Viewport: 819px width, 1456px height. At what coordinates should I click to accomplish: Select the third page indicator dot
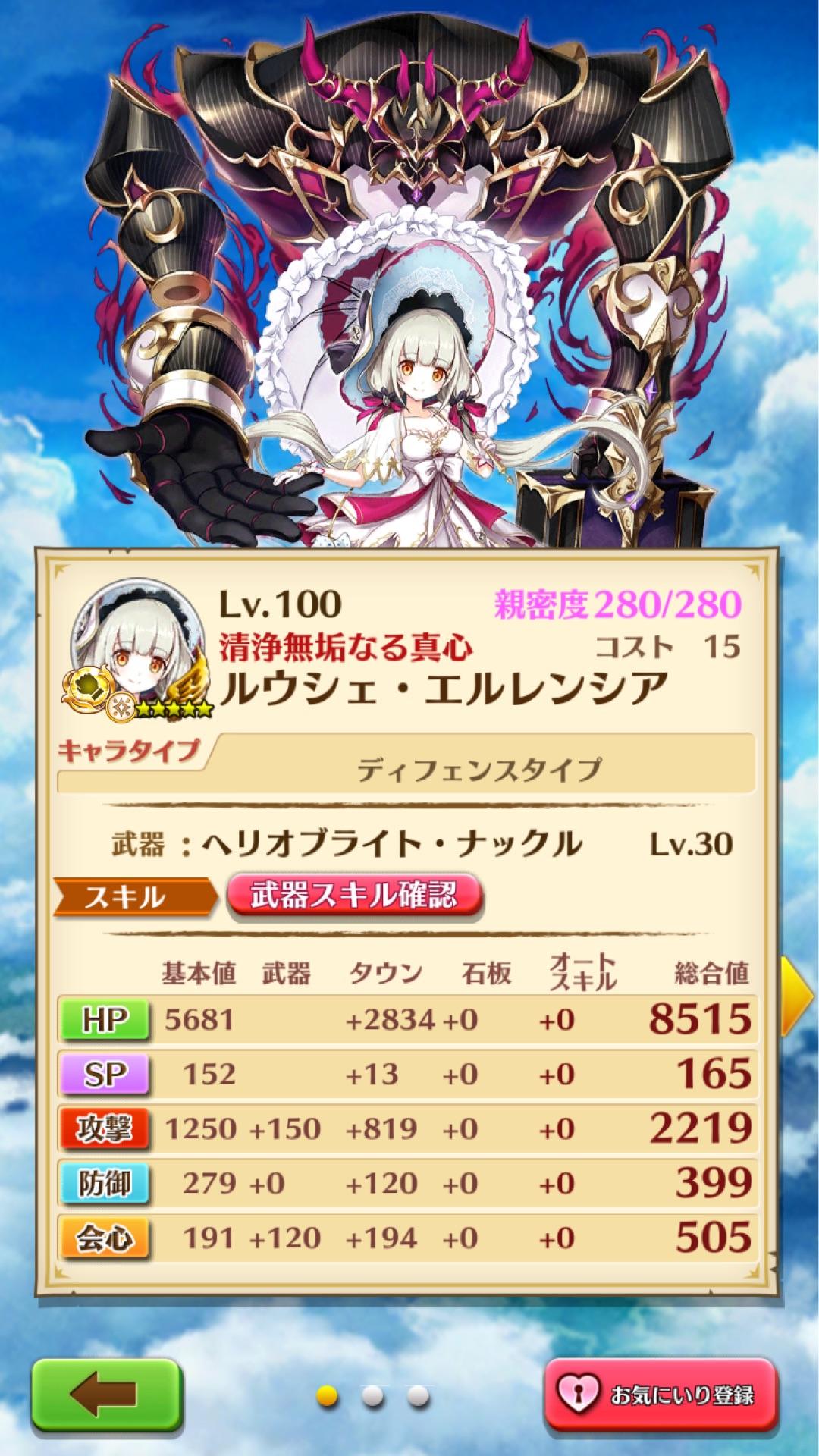(418, 1396)
